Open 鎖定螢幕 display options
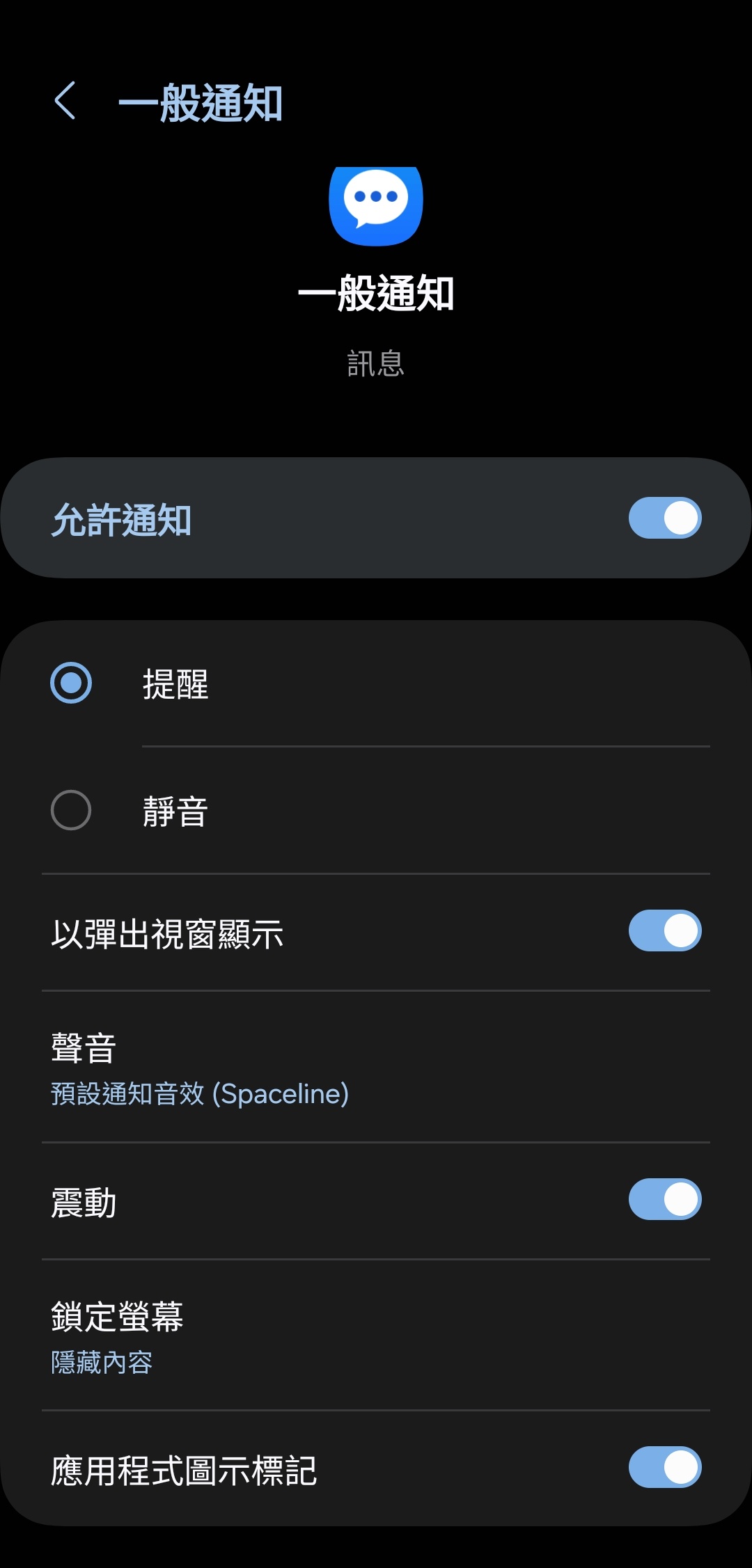The width and height of the screenshot is (752, 1568). [x=118, y=1336]
